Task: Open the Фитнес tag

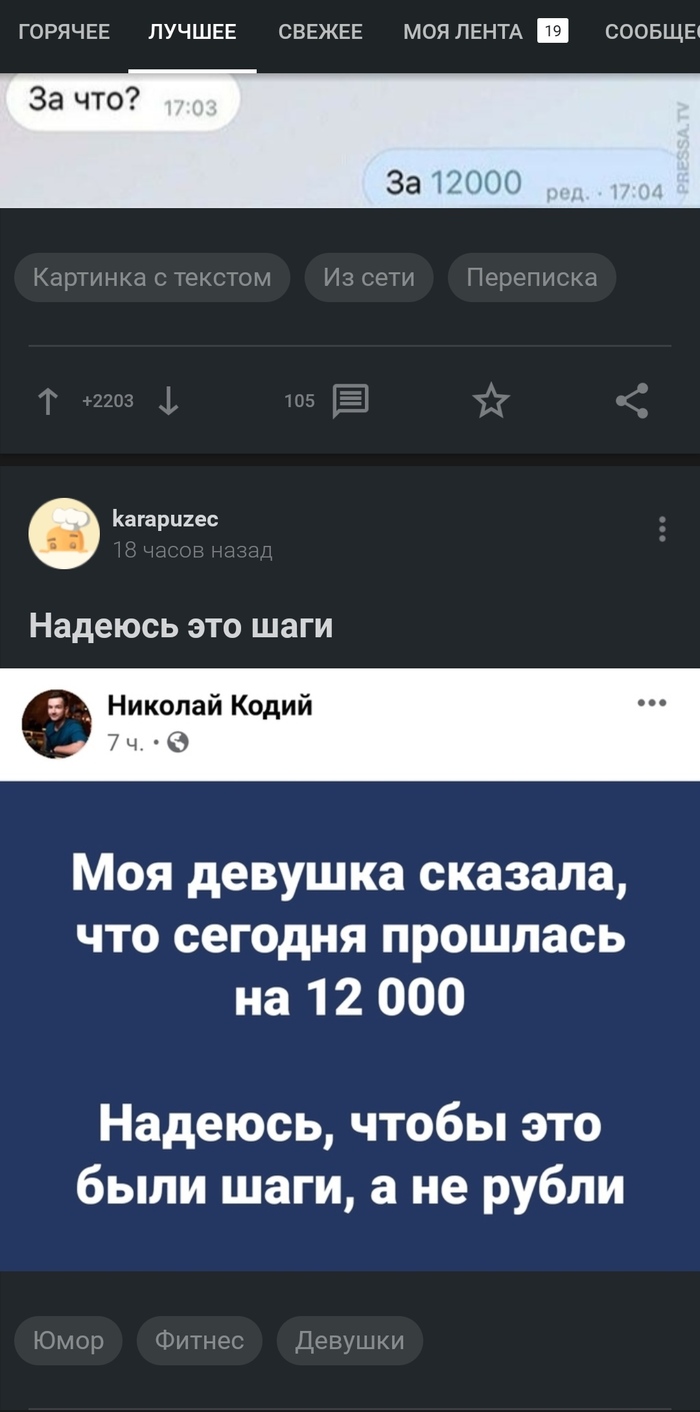Action: [199, 1340]
